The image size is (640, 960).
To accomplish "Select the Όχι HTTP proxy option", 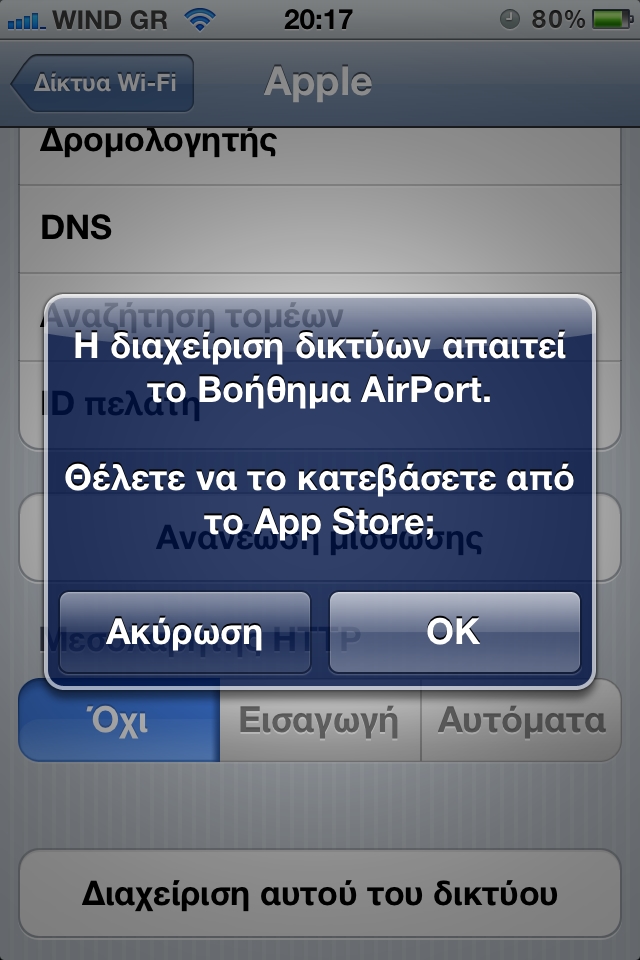I will 119,720.
